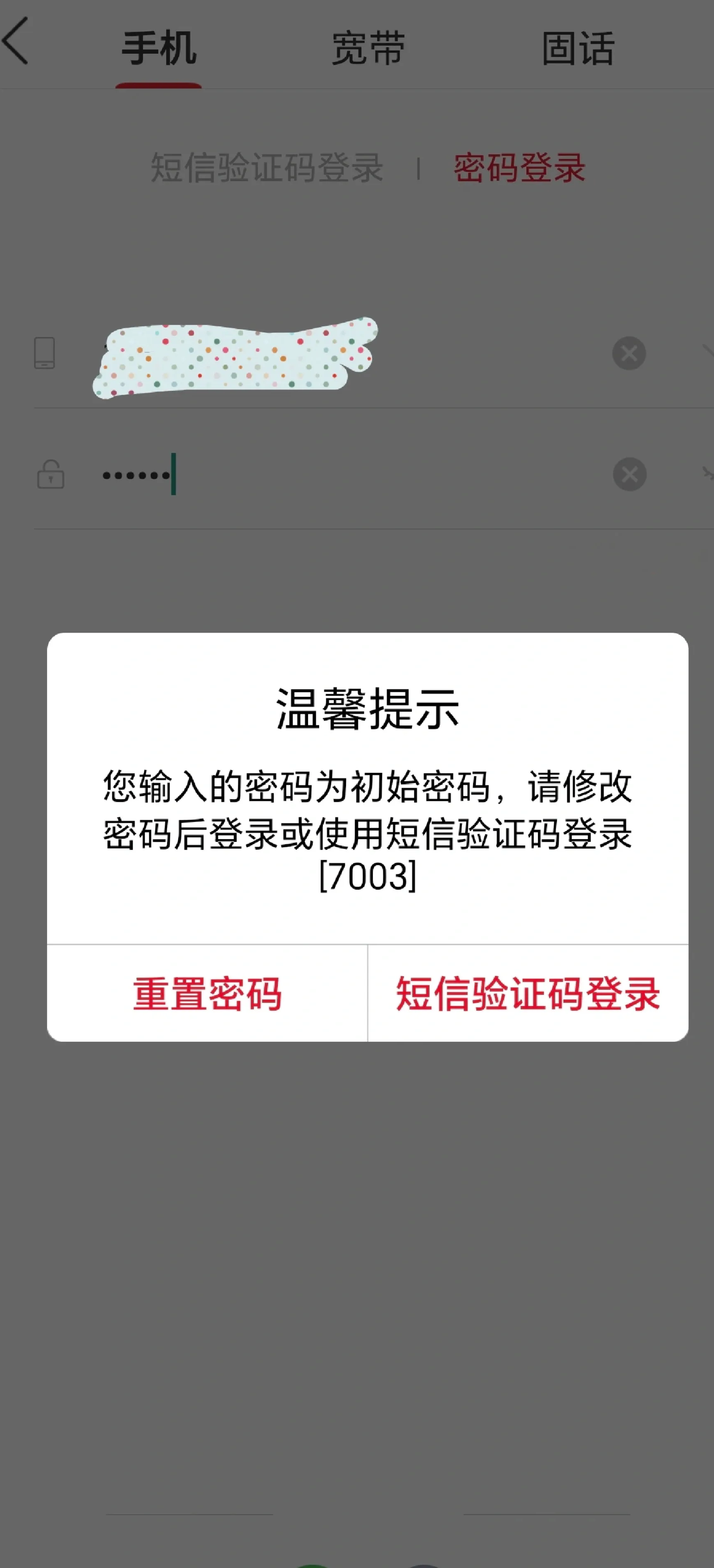Viewport: 714px width, 1568px height.
Task: Select the 密码登录 login mode
Action: pos(519,167)
